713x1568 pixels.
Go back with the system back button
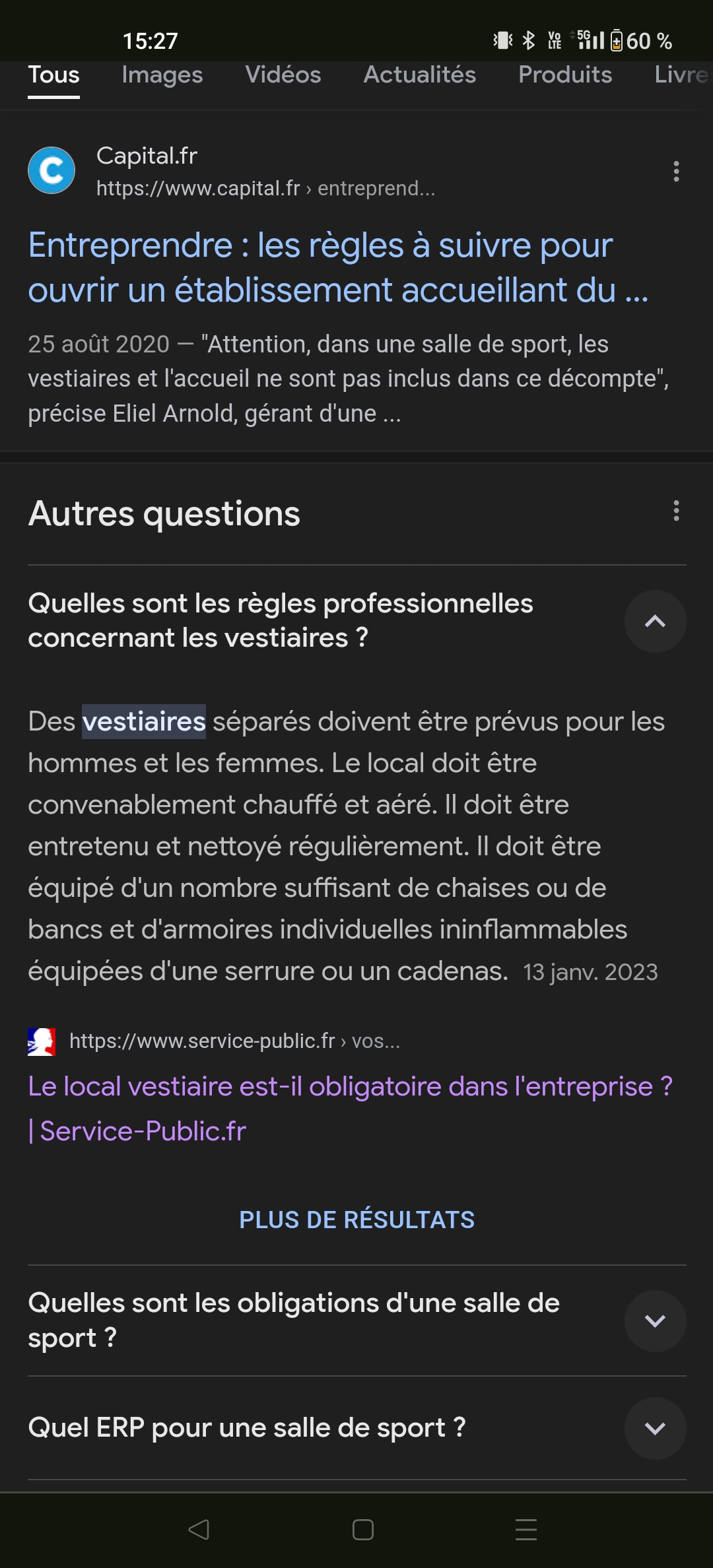click(x=199, y=1529)
